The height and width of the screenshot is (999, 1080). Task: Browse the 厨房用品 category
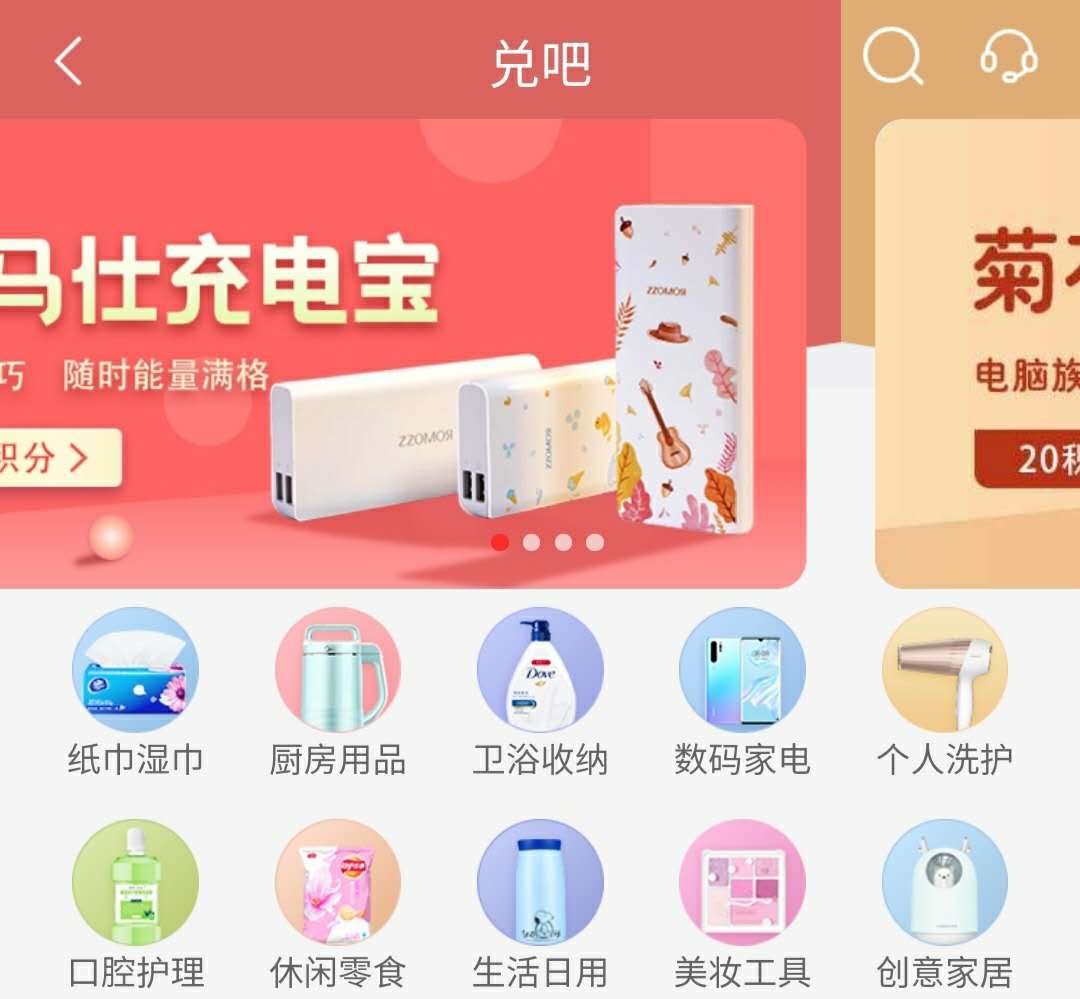coord(338,692)
